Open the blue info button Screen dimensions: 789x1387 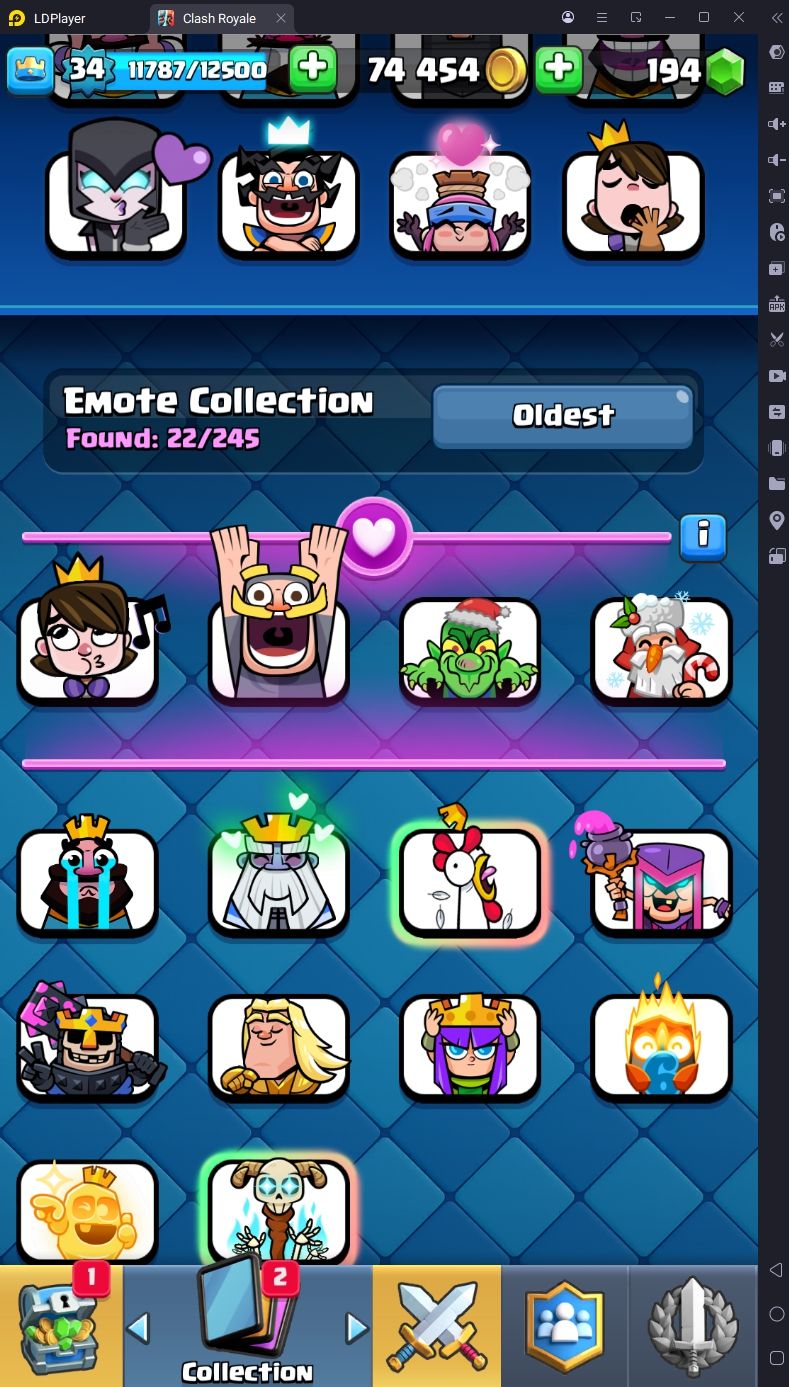pos(702,537)
